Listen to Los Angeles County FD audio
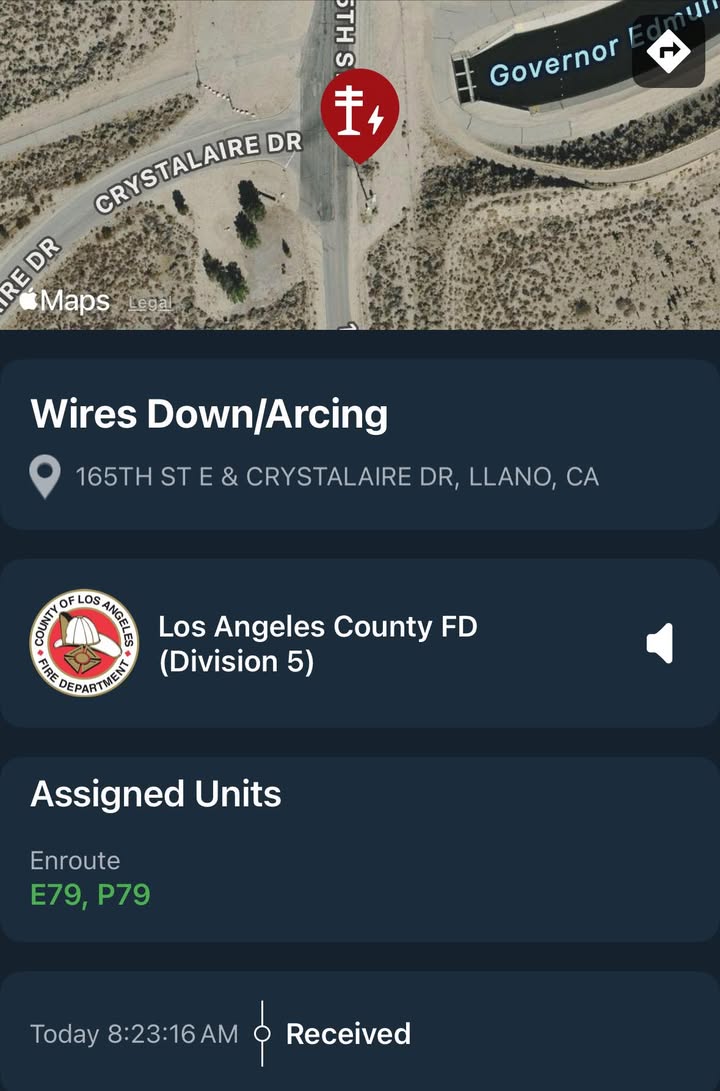Image resolution: width=720 pixels, height=1091 pixels. click(x=660, y=644)
